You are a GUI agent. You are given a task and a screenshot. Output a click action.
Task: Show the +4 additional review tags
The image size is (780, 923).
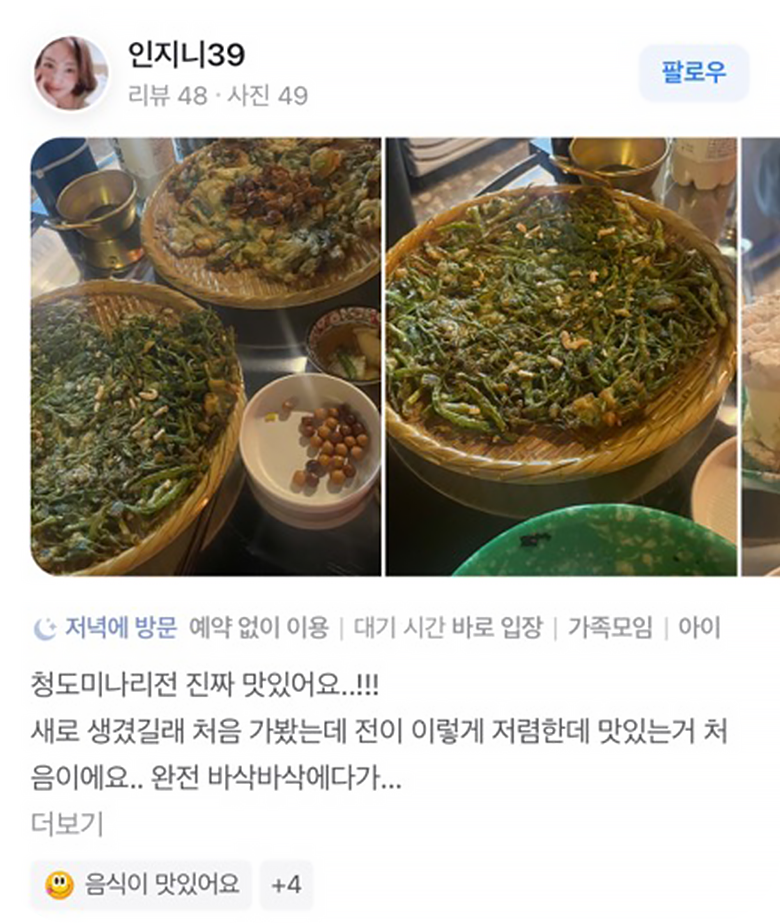286,884
